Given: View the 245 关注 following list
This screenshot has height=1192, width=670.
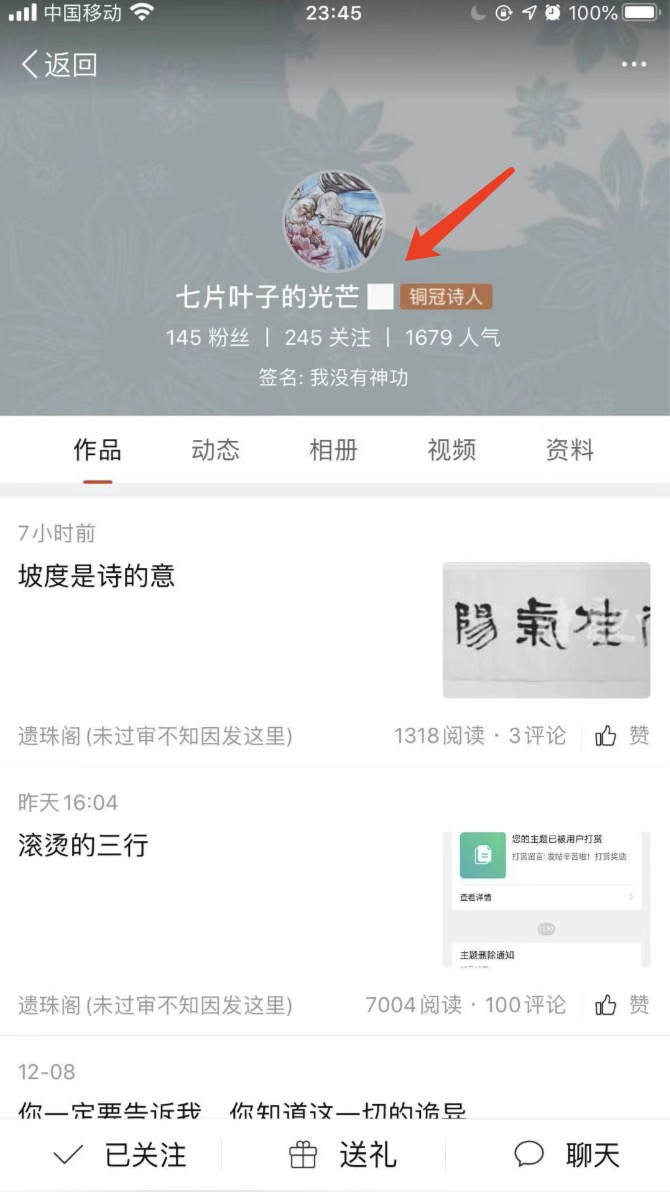Looking at the screenshot, I should click(x=327, y=338).
